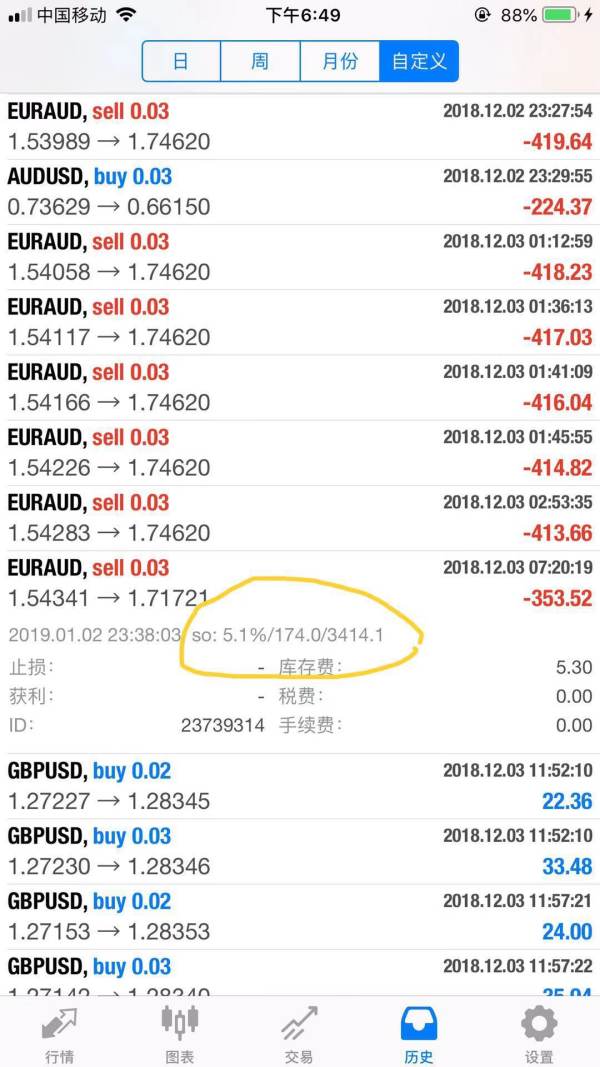Expand the GBPUSD trade with profit 24.00
This screenshot has height=1067, width=600.
point(300,917)
